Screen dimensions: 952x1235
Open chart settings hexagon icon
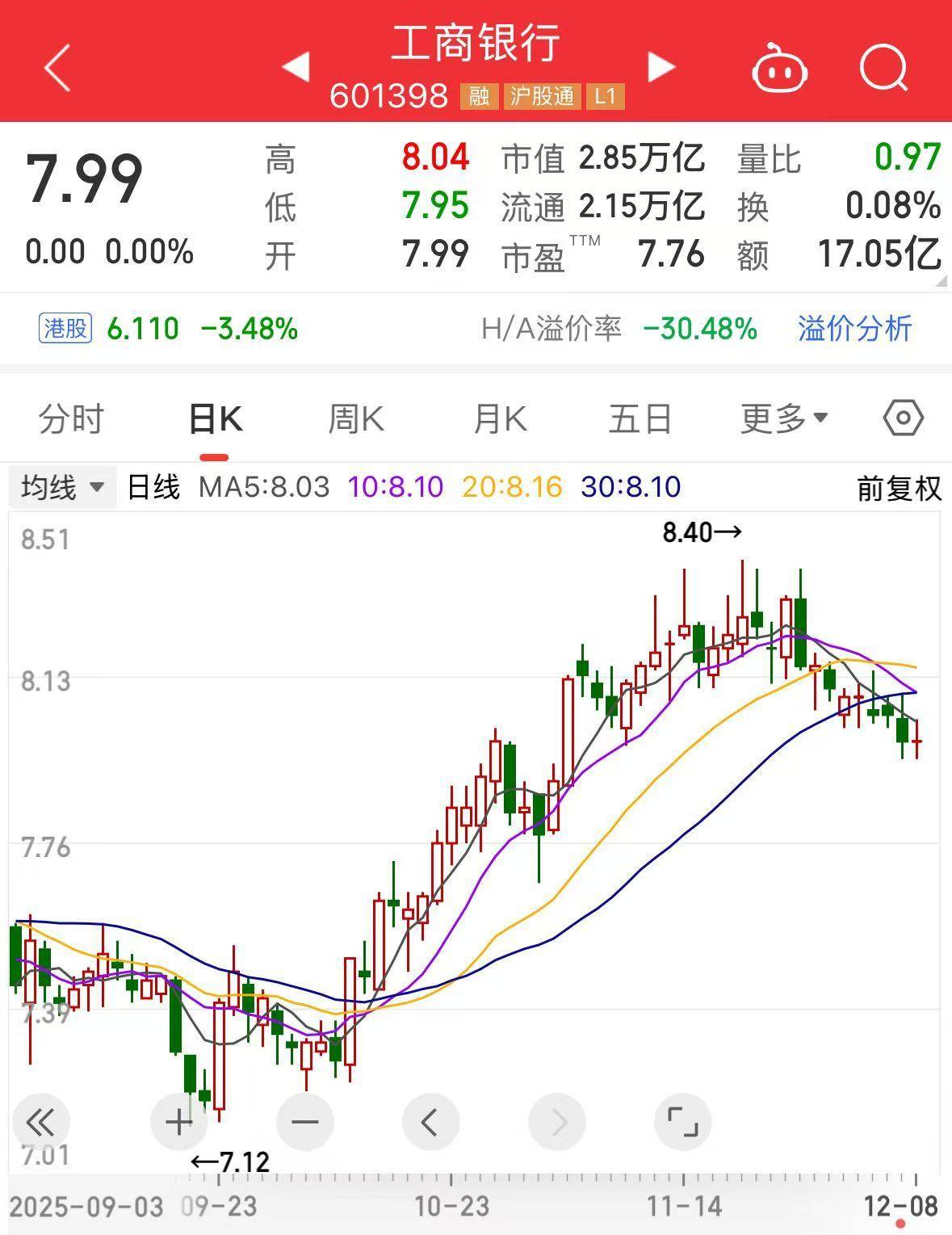pyautogui.click(x=903, y=418)
